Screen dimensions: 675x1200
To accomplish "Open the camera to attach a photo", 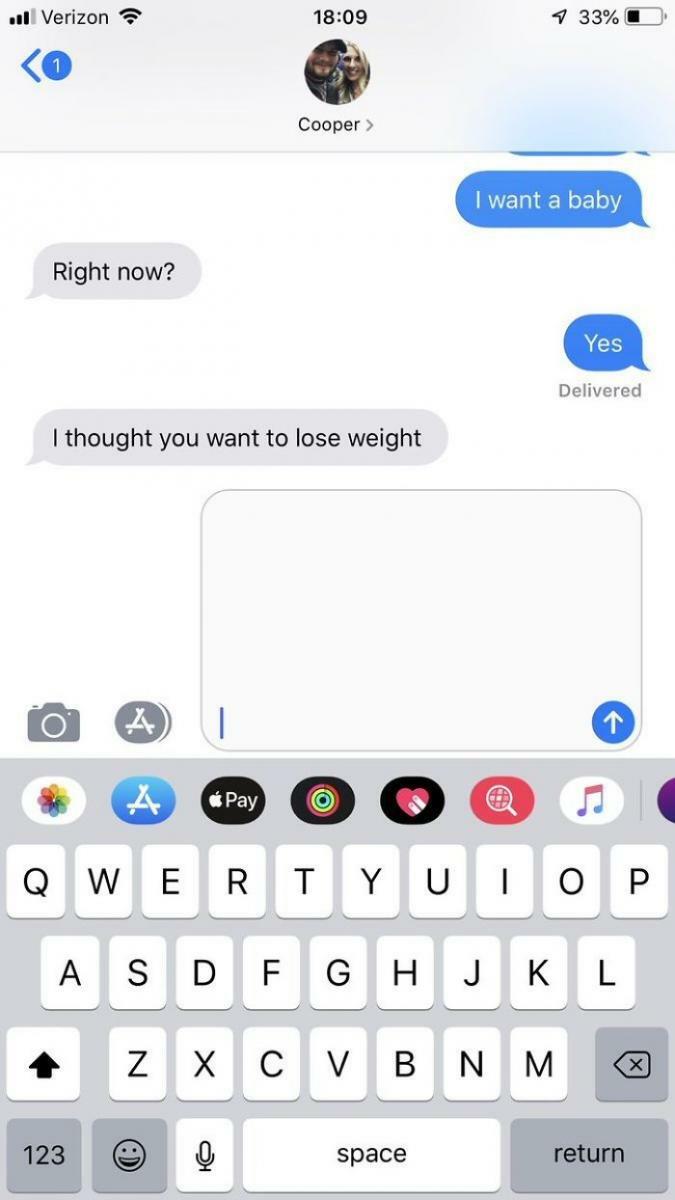I will point(53,722).
